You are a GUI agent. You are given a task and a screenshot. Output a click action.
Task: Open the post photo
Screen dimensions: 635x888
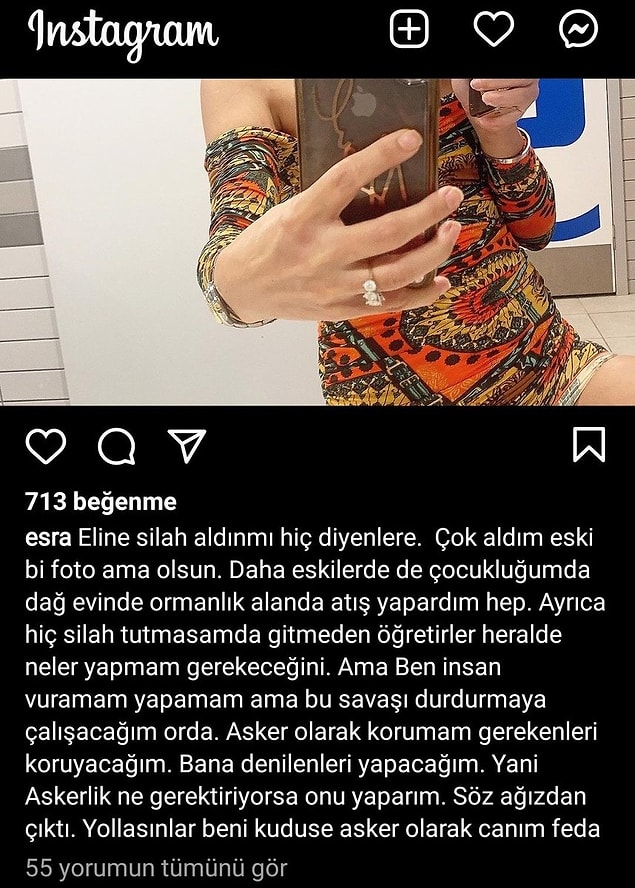click(x=317, y=242)
